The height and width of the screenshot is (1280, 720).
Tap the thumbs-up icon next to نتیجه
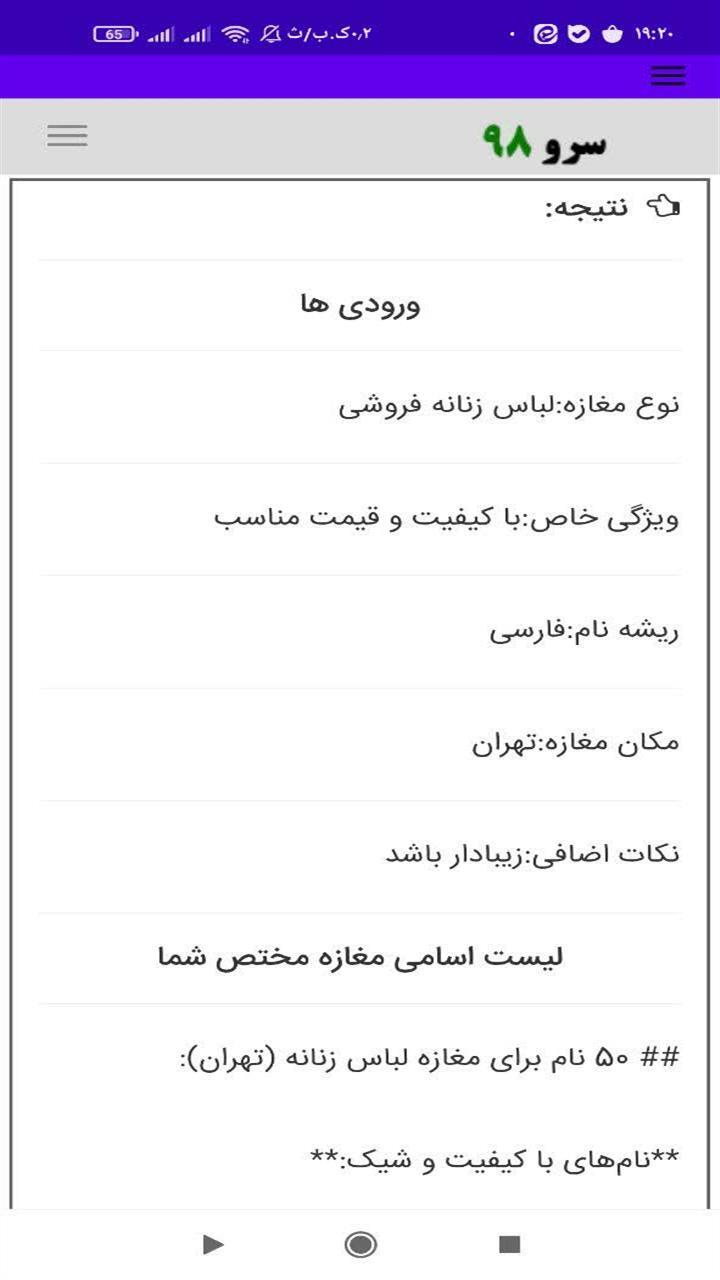[661, 207]
